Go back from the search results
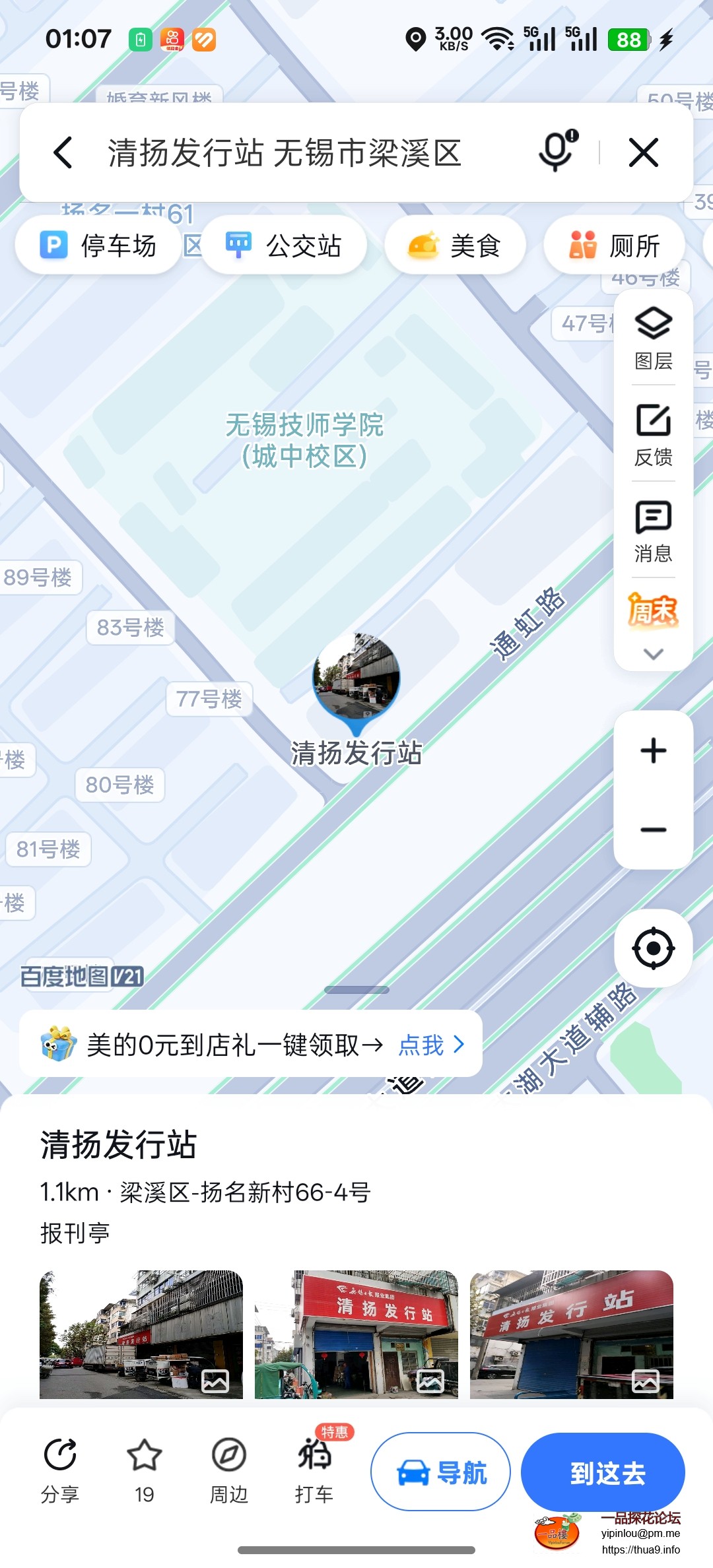This screenshot has width=713, height=1568. click(63, 153)
